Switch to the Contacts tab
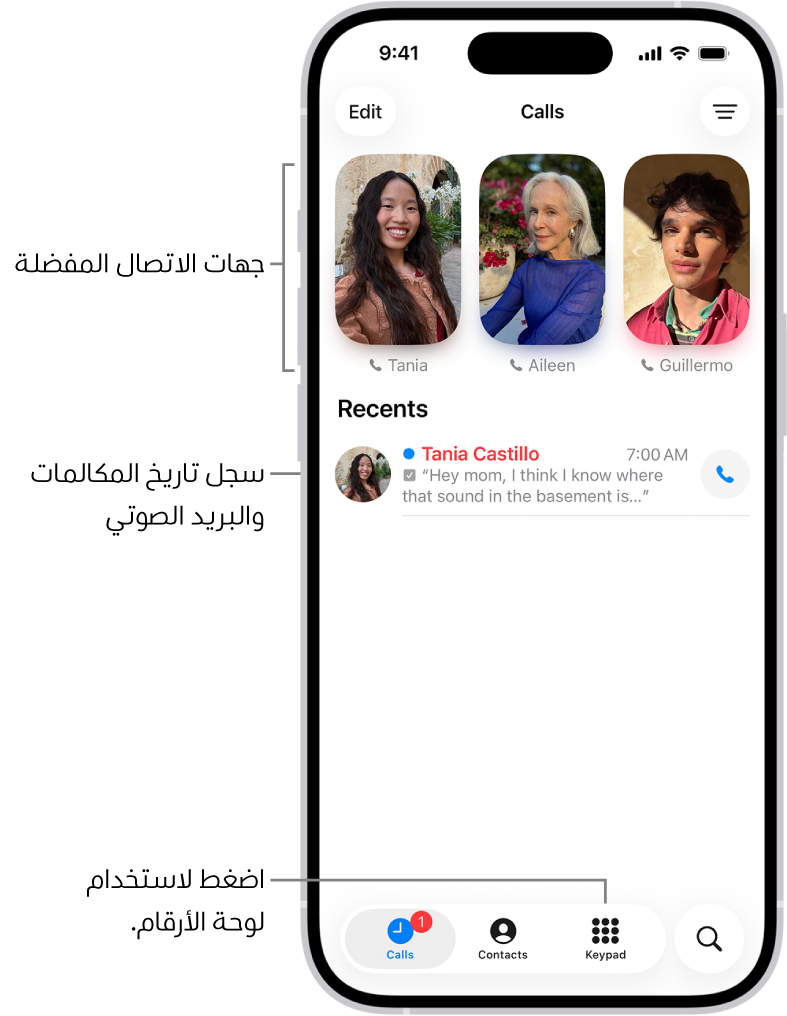Viewport: 787px width, 1016px height. point(503,939)
